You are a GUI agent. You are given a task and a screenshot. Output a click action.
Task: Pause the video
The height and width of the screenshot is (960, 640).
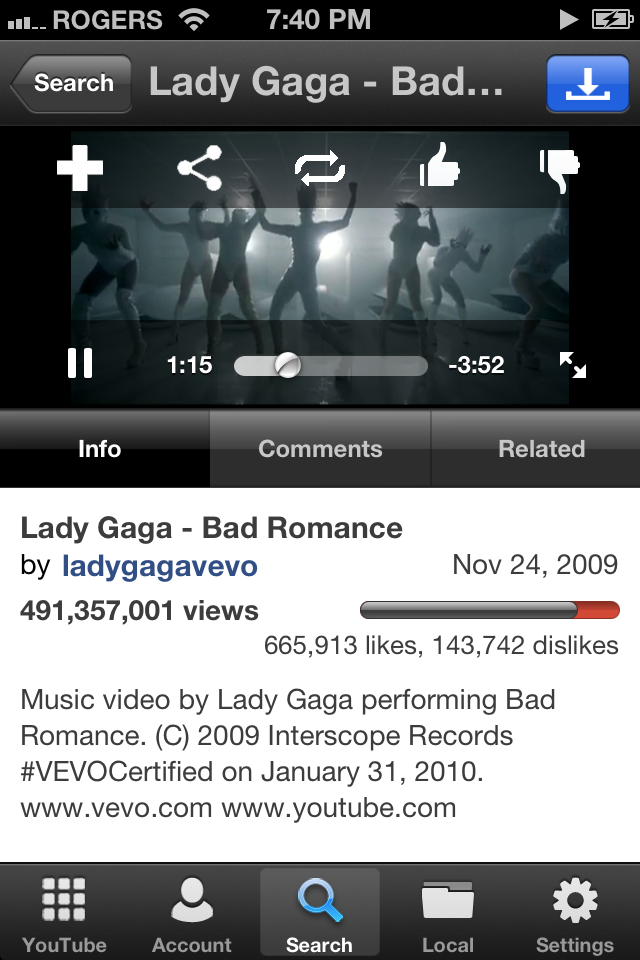click(x=80, y=364)
